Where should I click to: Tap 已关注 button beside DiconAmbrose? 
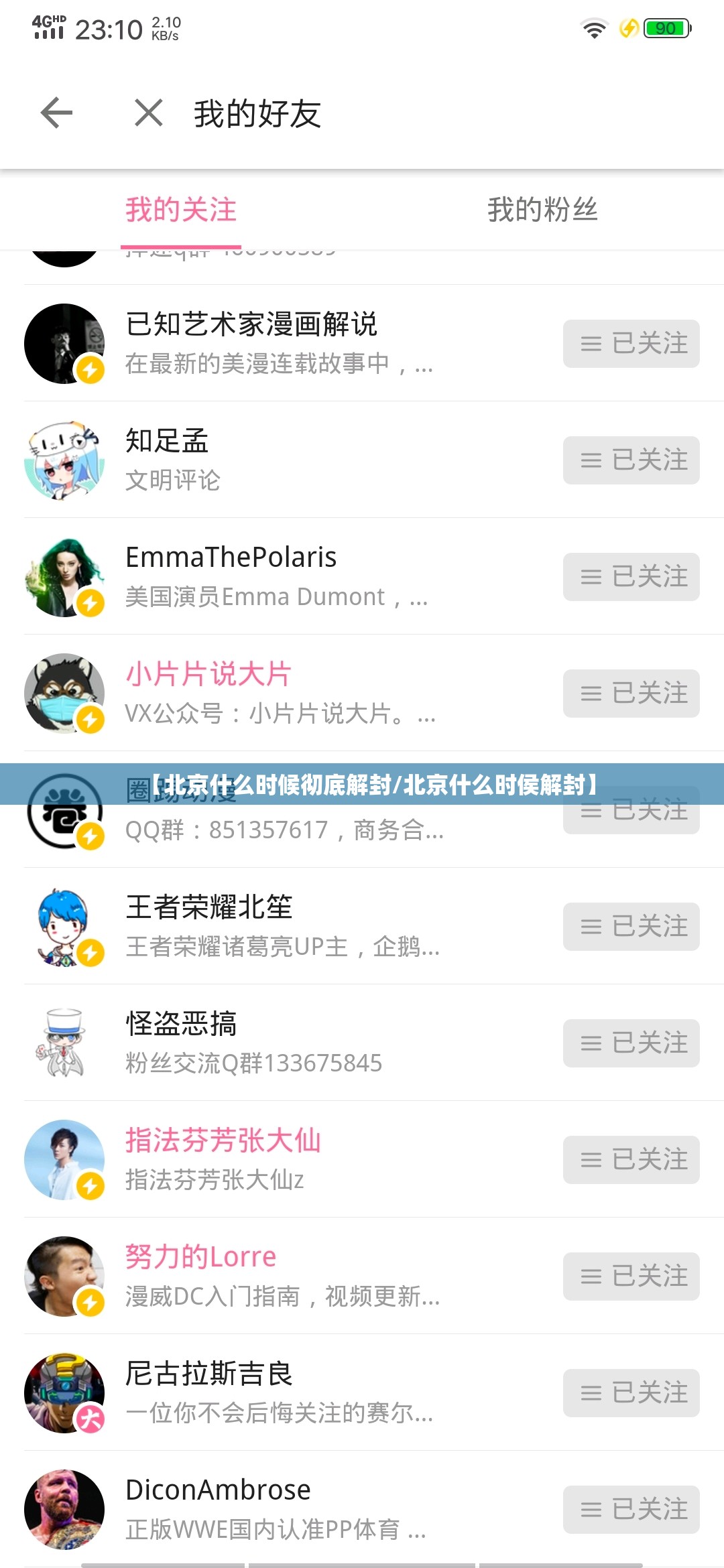(x=631, y=1510)
